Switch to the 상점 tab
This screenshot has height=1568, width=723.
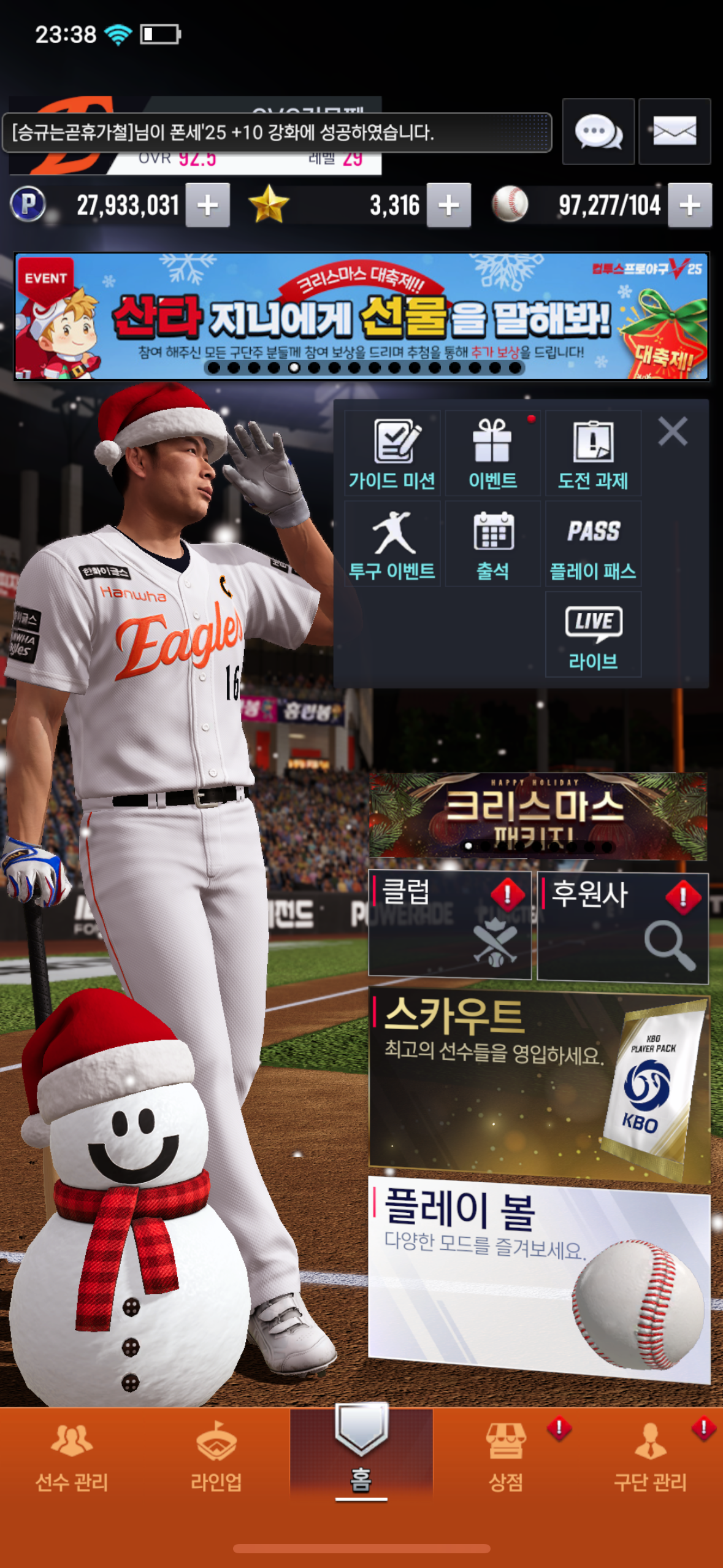tap(506, 1457)
